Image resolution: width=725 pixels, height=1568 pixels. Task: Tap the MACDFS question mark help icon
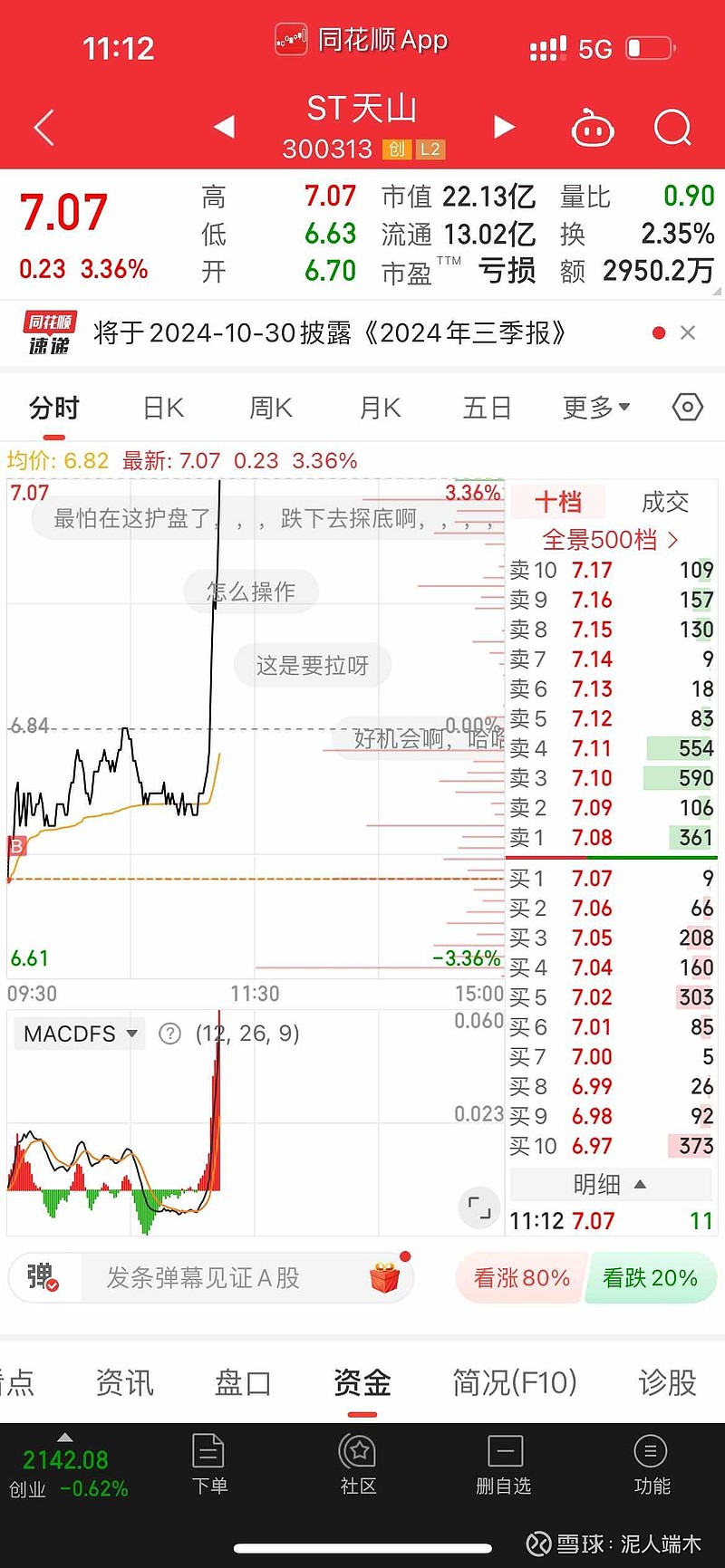pyautogui.click(x=169, y=1033)
